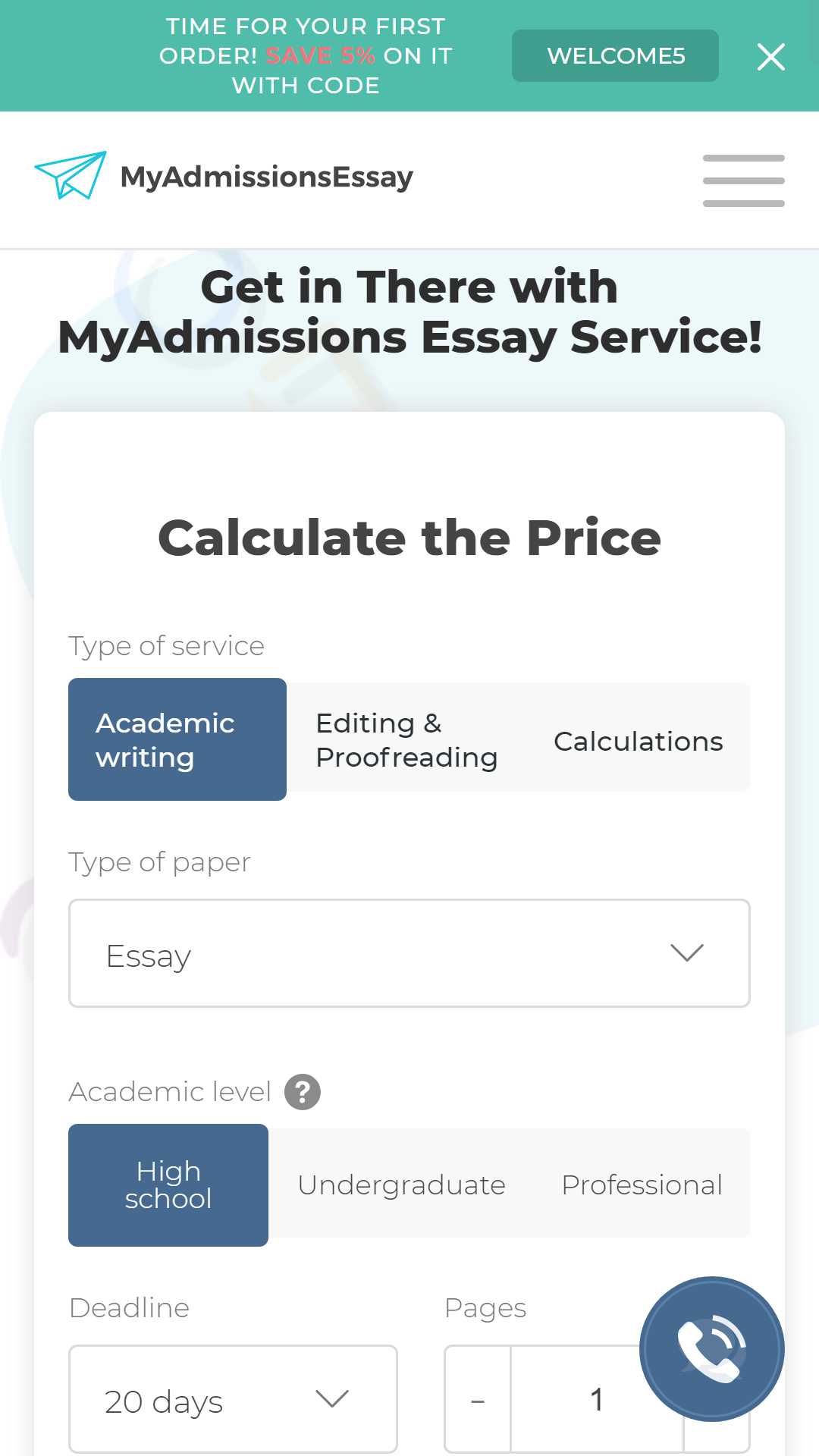Switch to Undergraduate level
This screenshot has width=819, height=1456.
coord(401,1185)
